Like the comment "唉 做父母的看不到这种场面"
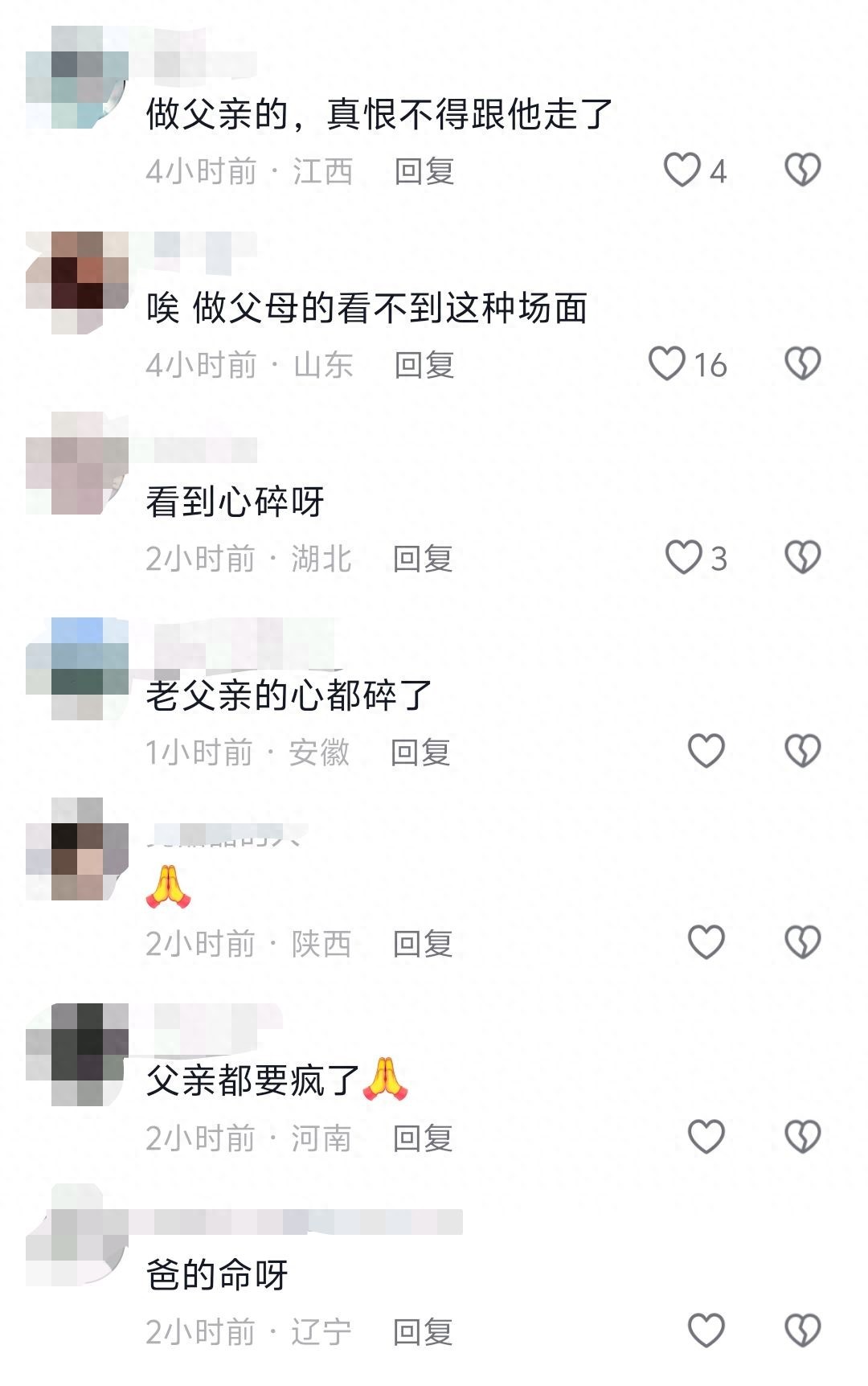 (667, 364)
